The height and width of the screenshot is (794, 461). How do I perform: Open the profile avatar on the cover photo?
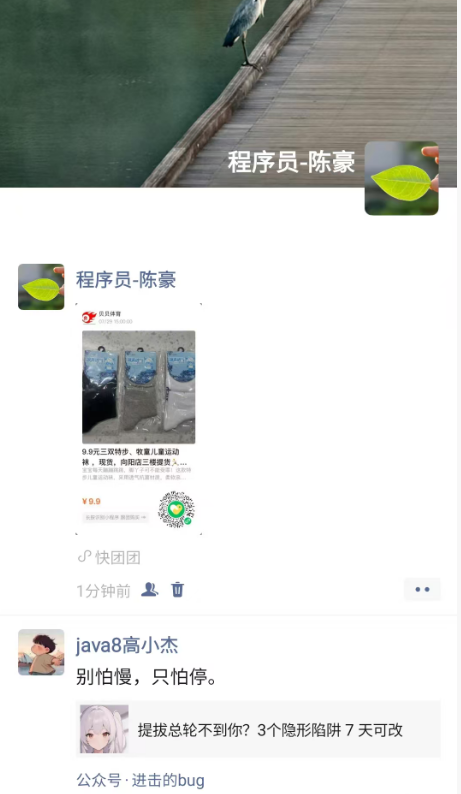coord(402,178)
